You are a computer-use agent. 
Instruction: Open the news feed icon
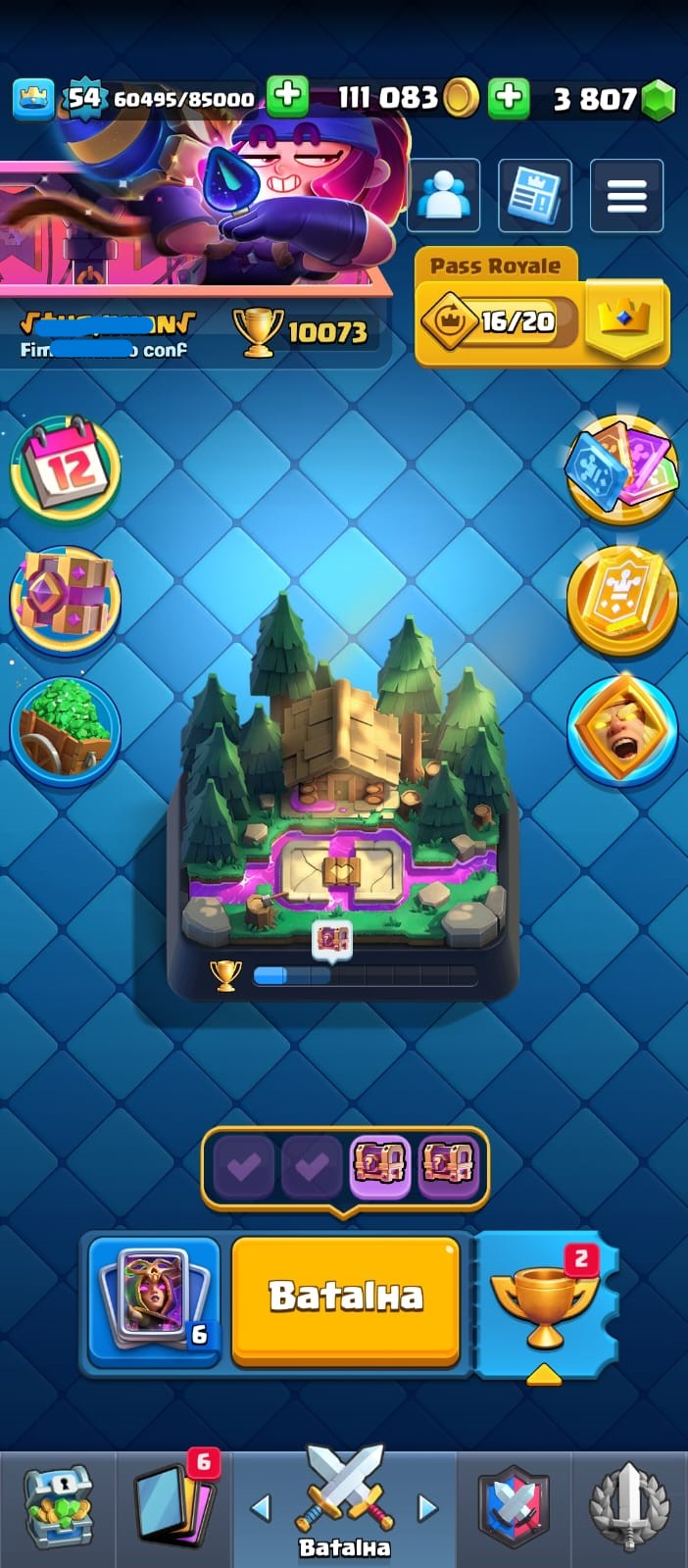pyautogui.click(x=534, y=196)
